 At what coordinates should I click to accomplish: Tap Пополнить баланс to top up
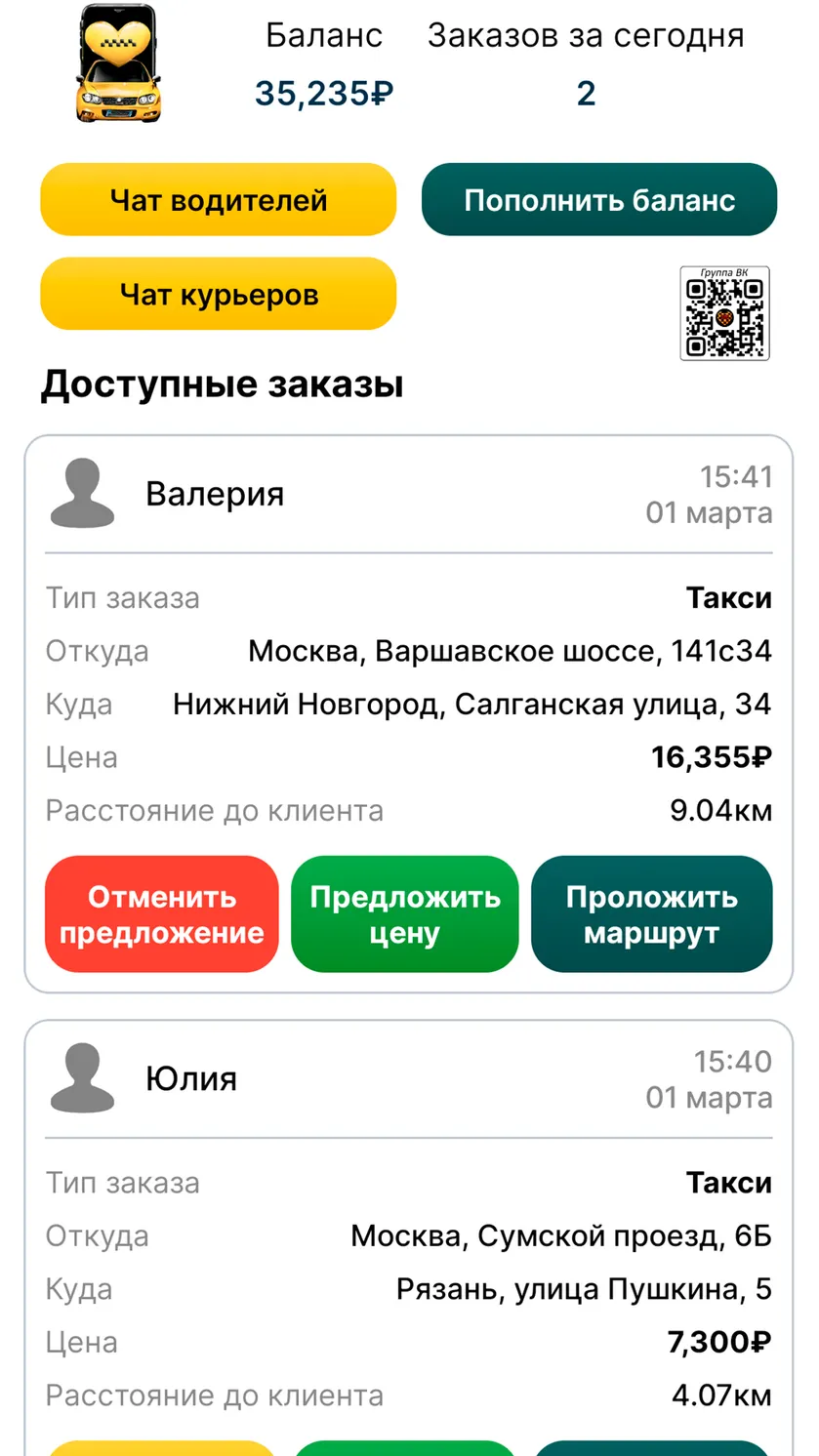[x=599, y=200]
